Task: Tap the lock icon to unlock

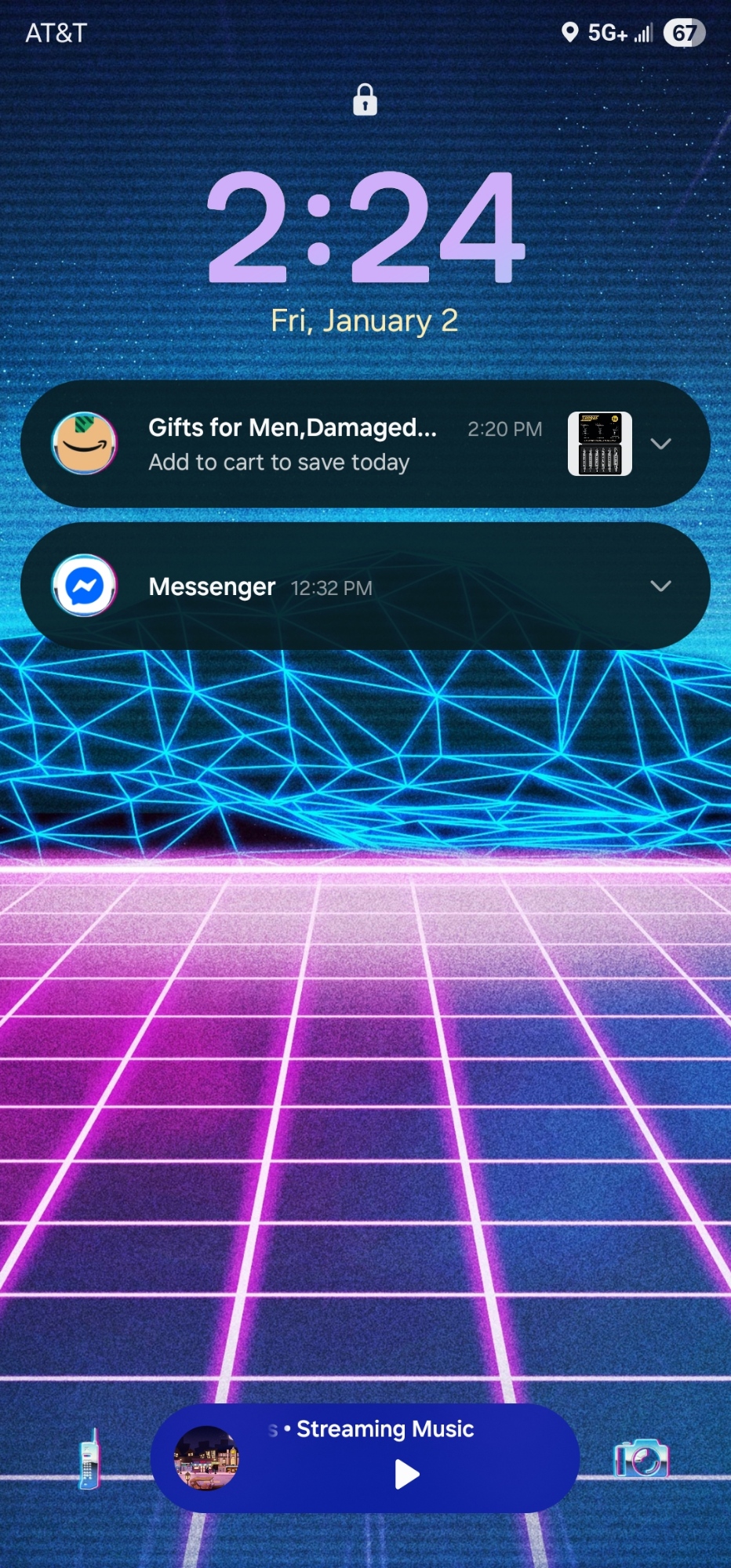Action: pyautogui.click(x=365, y=100)
